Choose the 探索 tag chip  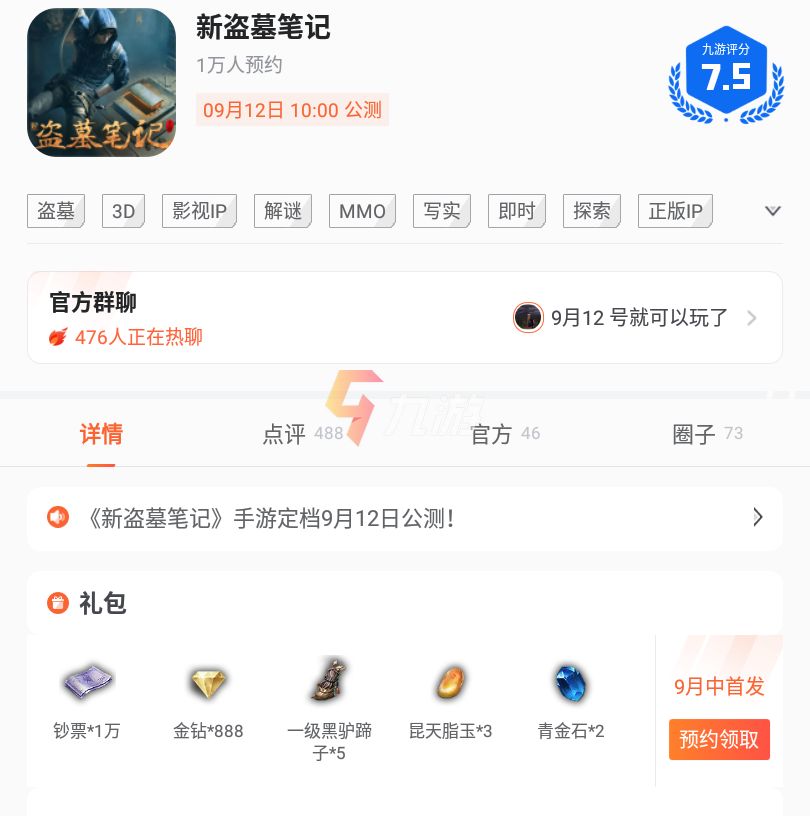pos(592,211)
